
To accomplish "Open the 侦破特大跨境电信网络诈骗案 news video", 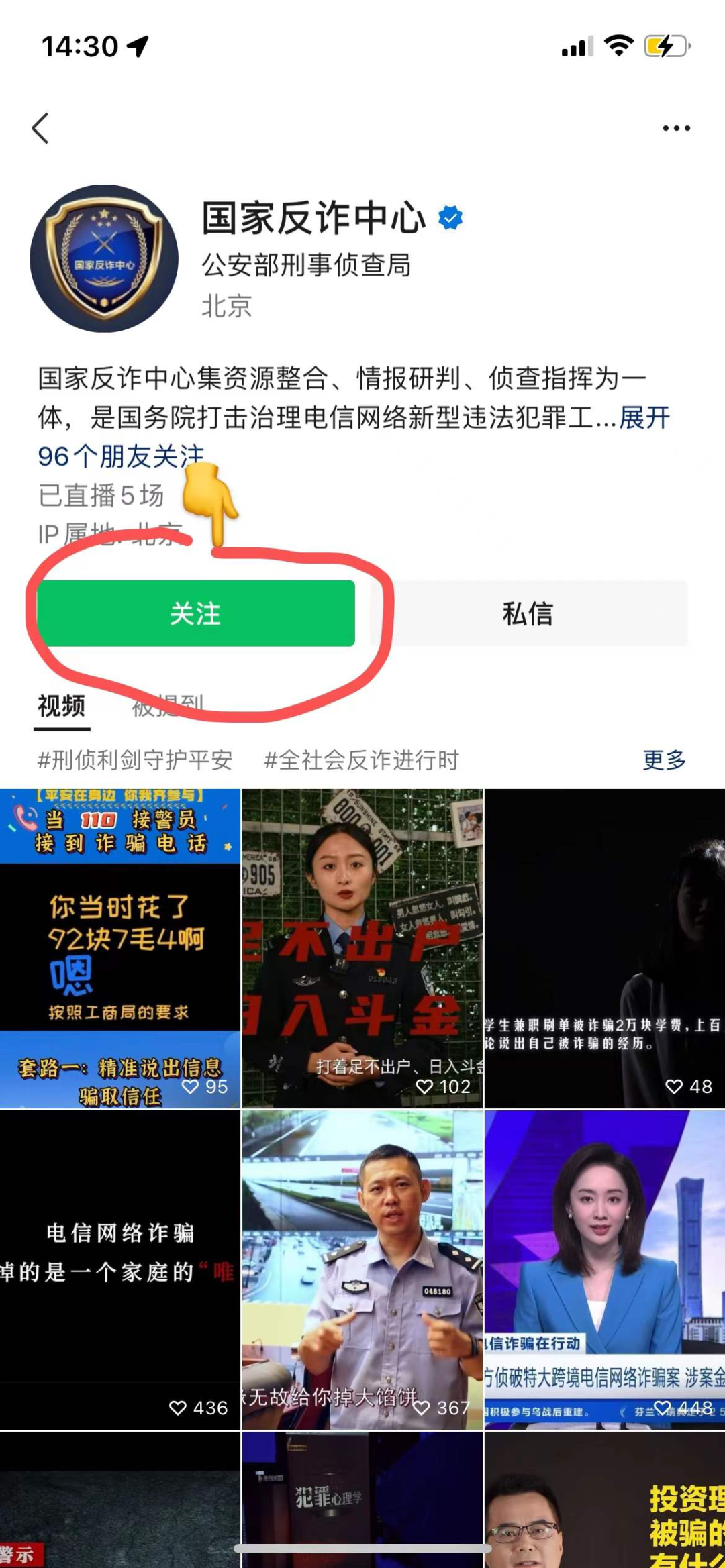I will 604,1268.
